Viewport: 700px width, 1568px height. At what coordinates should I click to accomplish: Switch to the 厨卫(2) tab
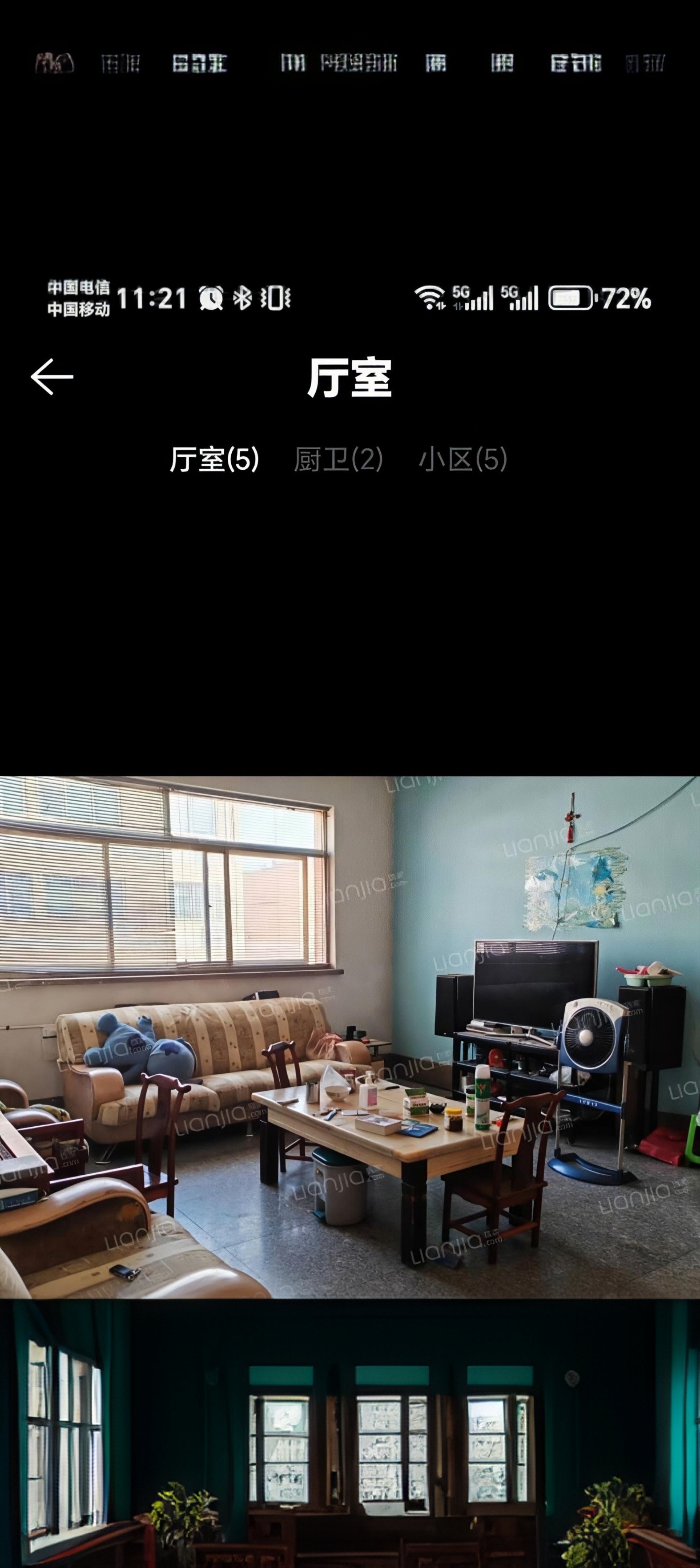pos(338,459)
